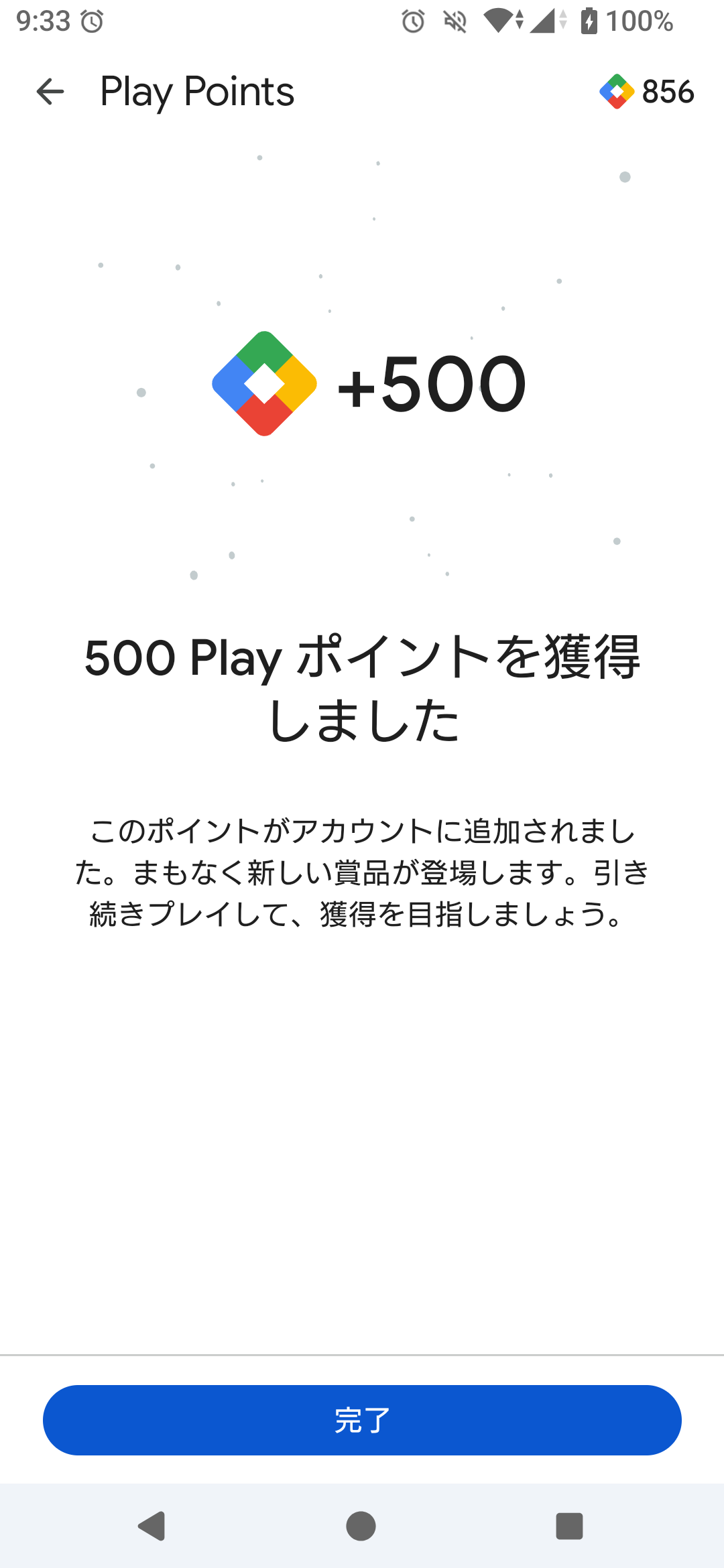Tap the system back button

152,1526
